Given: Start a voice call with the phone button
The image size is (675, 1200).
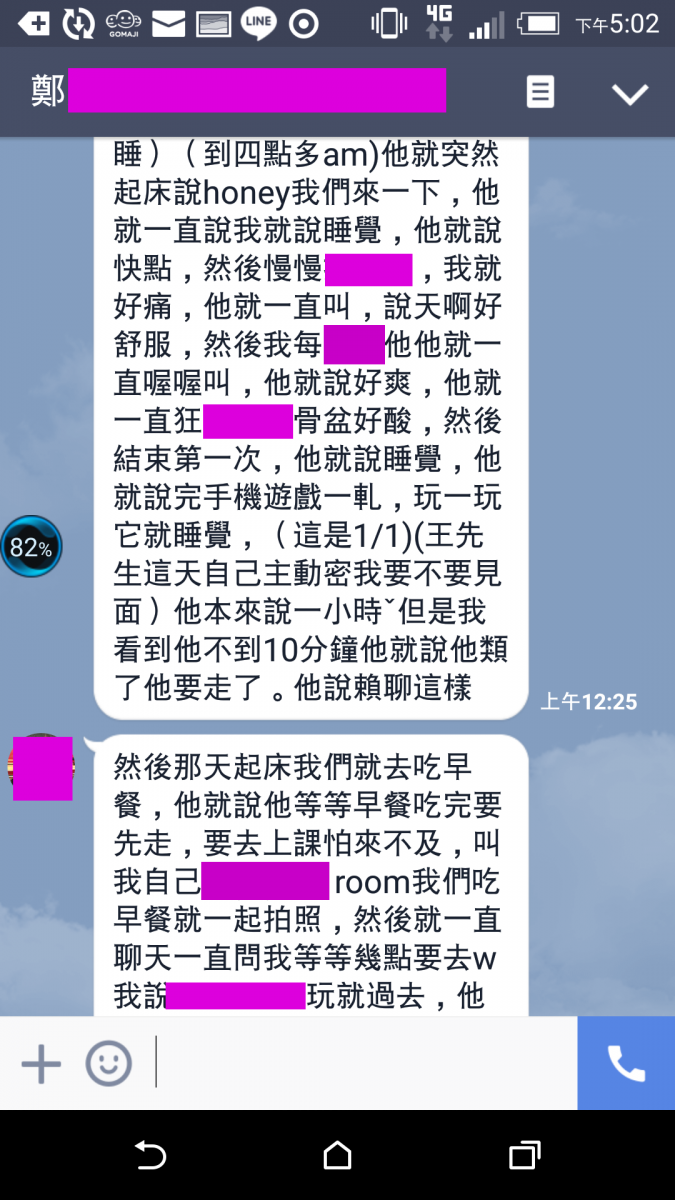Looking at the screenshot, I should [626, 1063].
